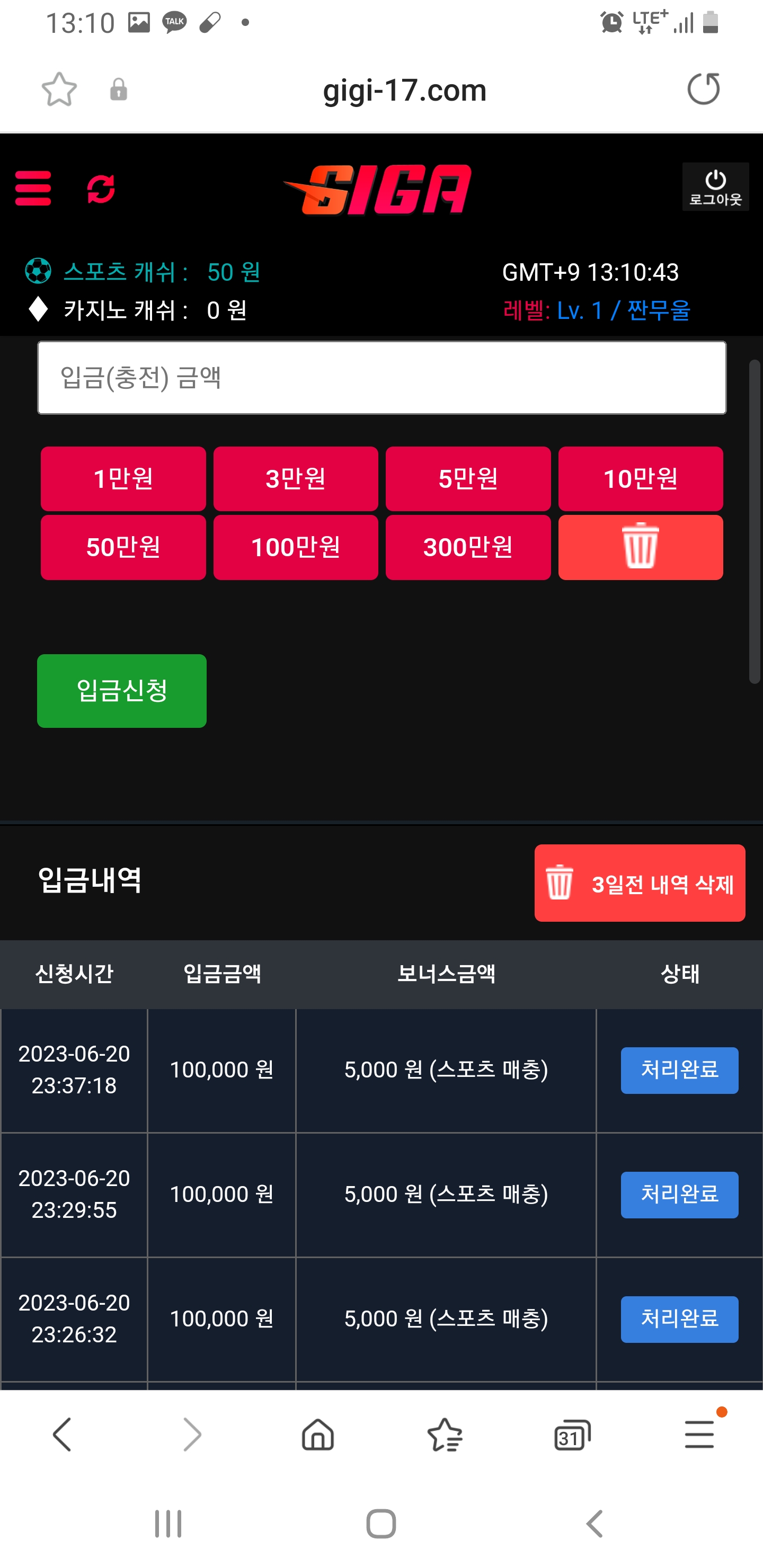Add 100만원 to deposit amount
This screenshot has width=763, height=1568.
point(296,547)
